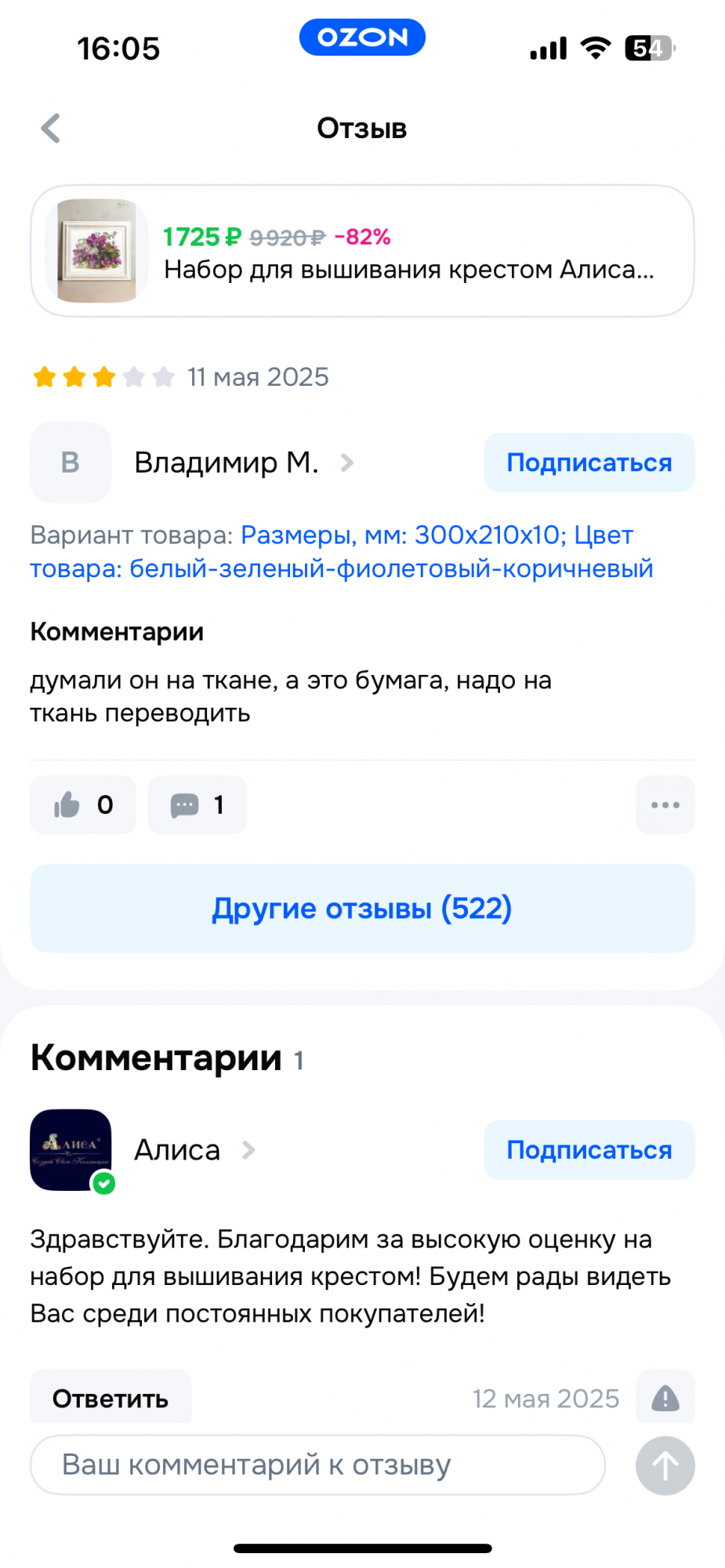Show Другие отзывы (522)
The height and width of the screenshot is (1568, 725).
362,908
